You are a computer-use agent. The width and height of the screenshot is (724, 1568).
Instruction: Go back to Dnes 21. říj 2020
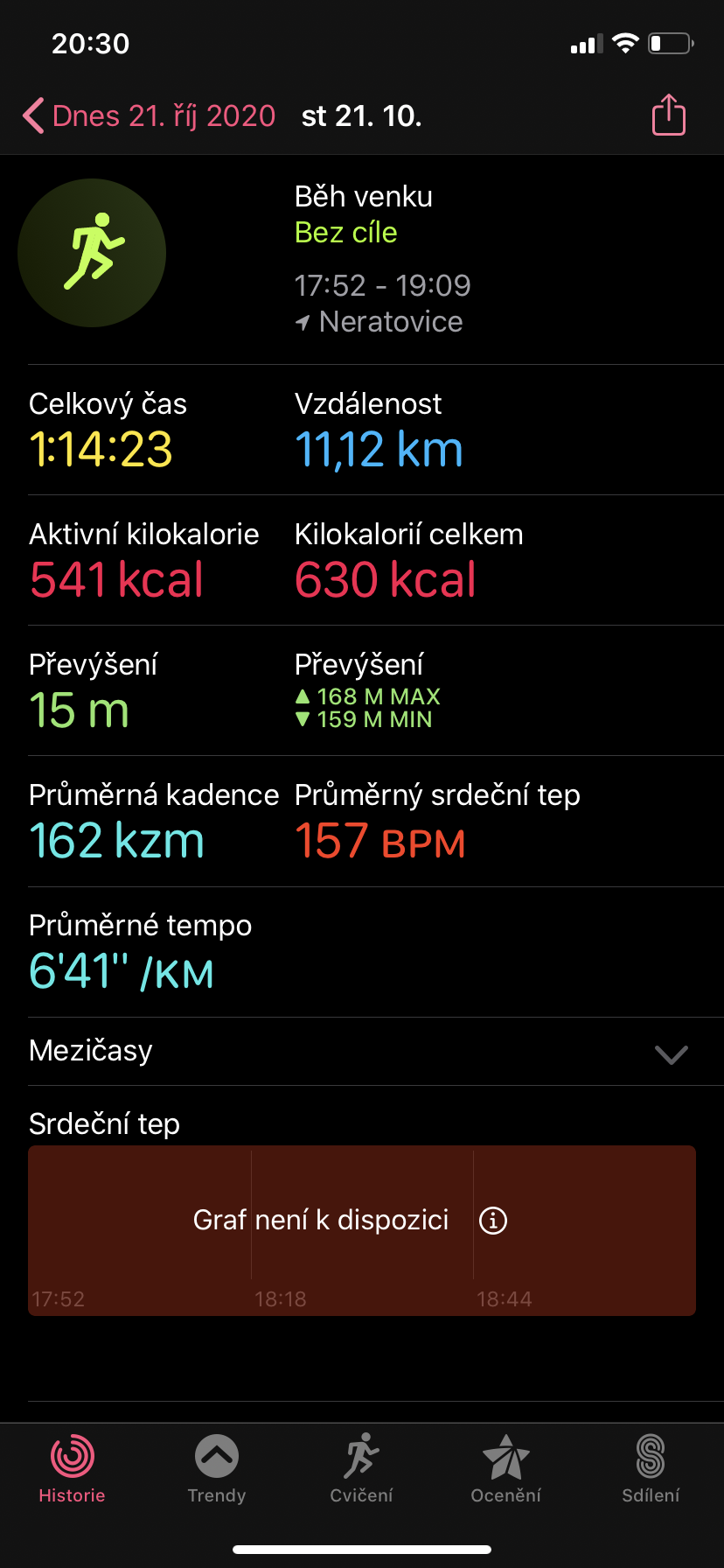point(149,115)
